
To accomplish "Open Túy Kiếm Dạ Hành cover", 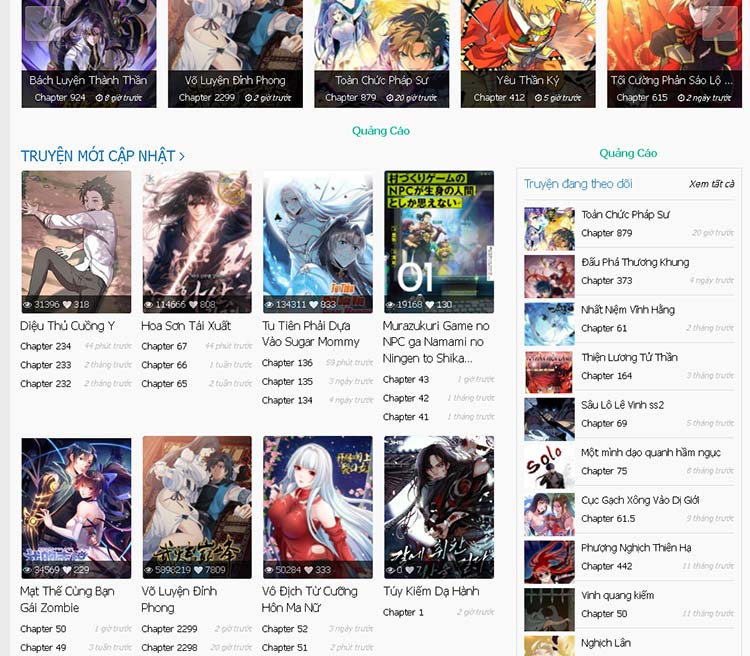I will 438,507.
